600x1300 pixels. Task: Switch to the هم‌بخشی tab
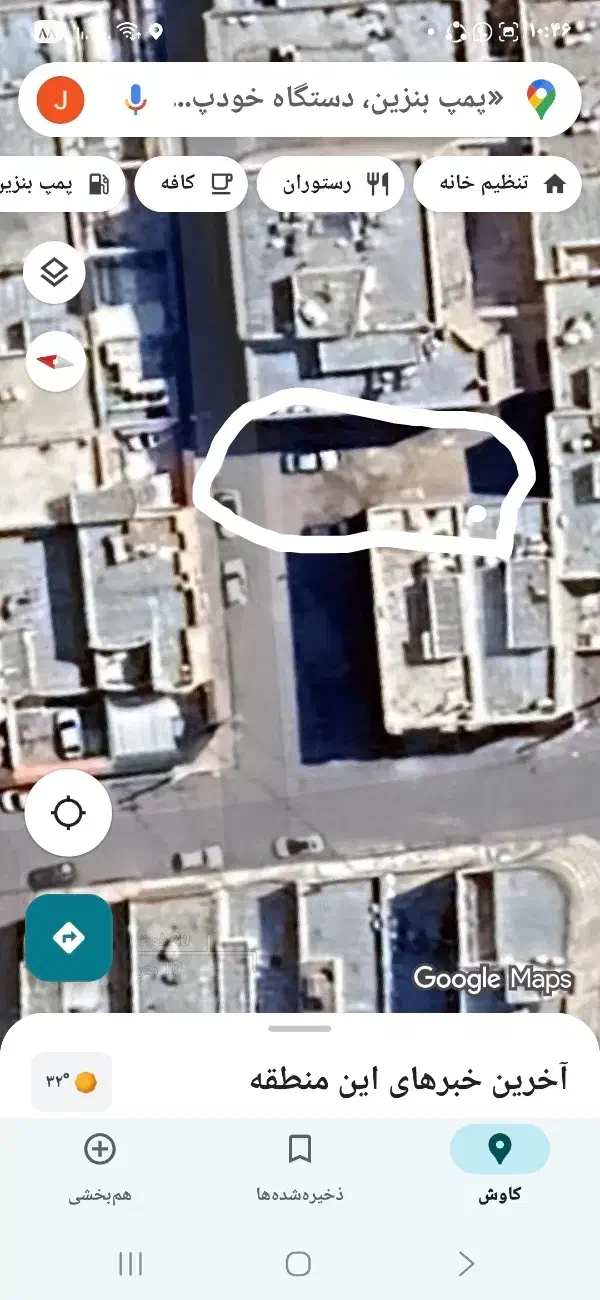click(x=100, y=1162)
